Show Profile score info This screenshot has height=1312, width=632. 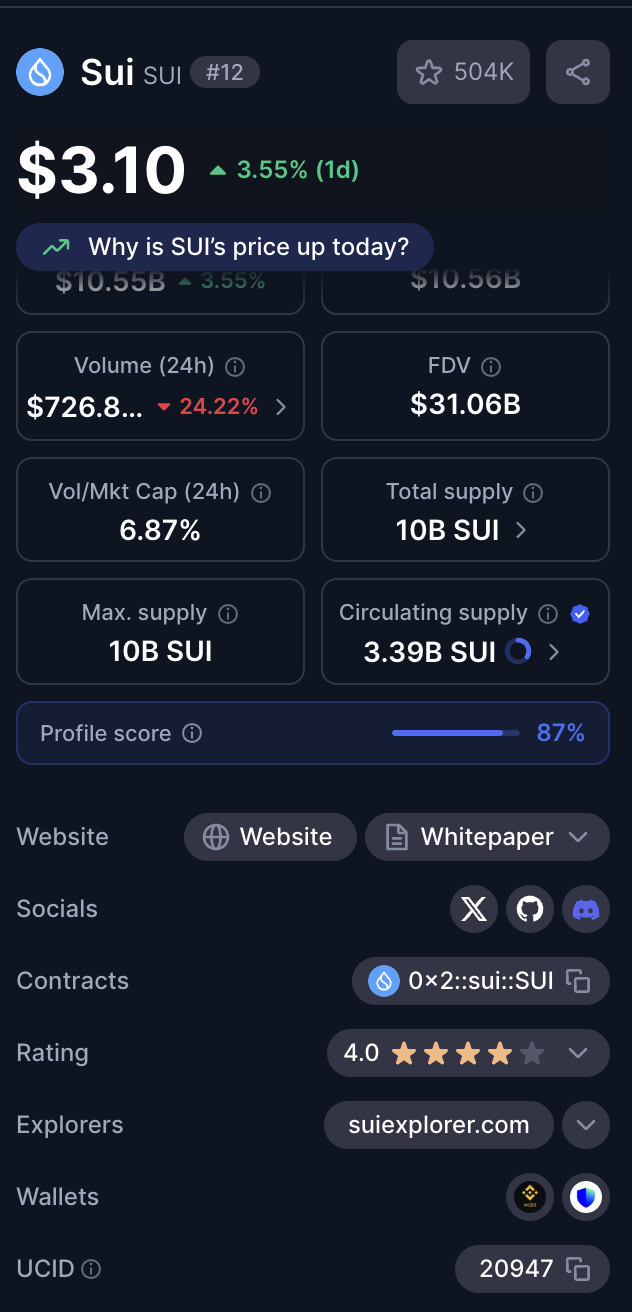pyautogui.click(x=192, y=734)
